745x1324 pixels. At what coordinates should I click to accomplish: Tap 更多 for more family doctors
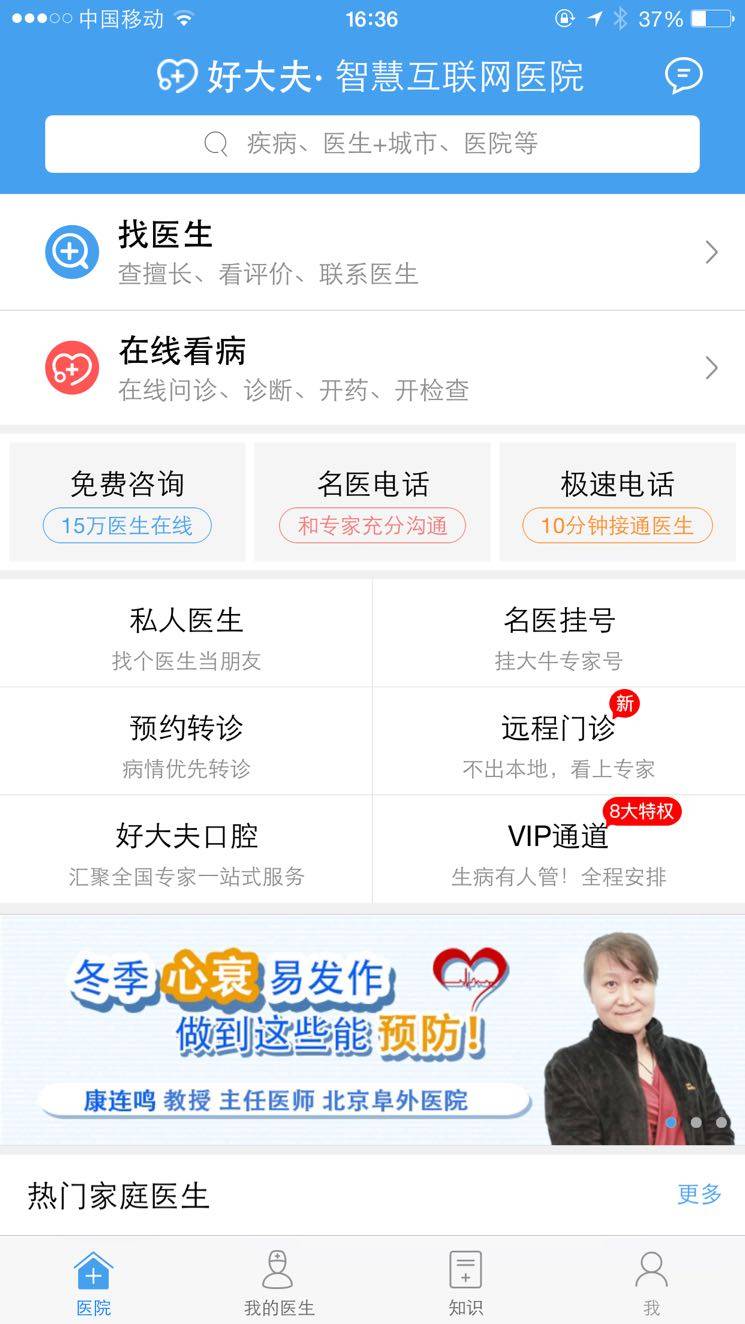tap(699, 1194)
